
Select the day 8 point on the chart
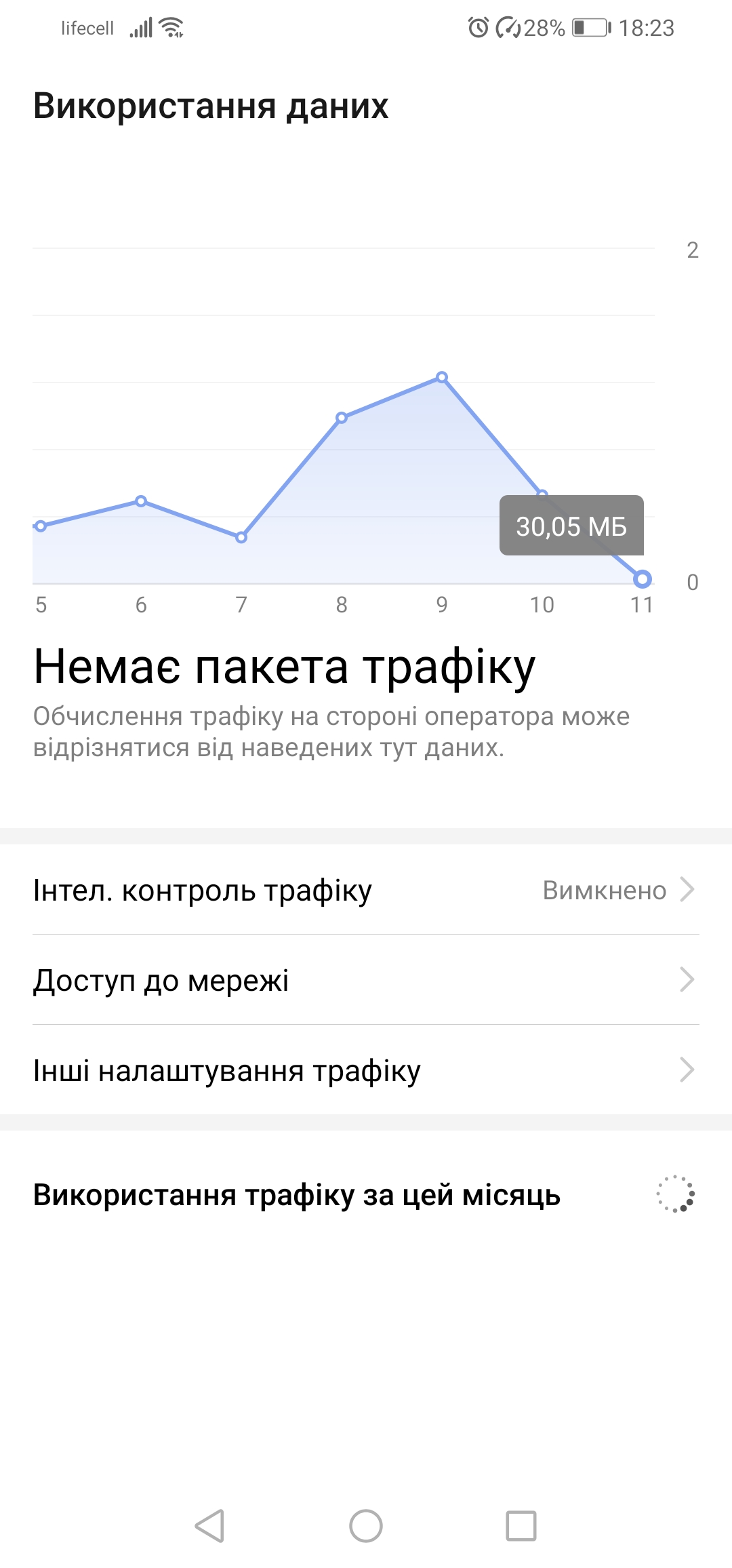coord(342,418)
